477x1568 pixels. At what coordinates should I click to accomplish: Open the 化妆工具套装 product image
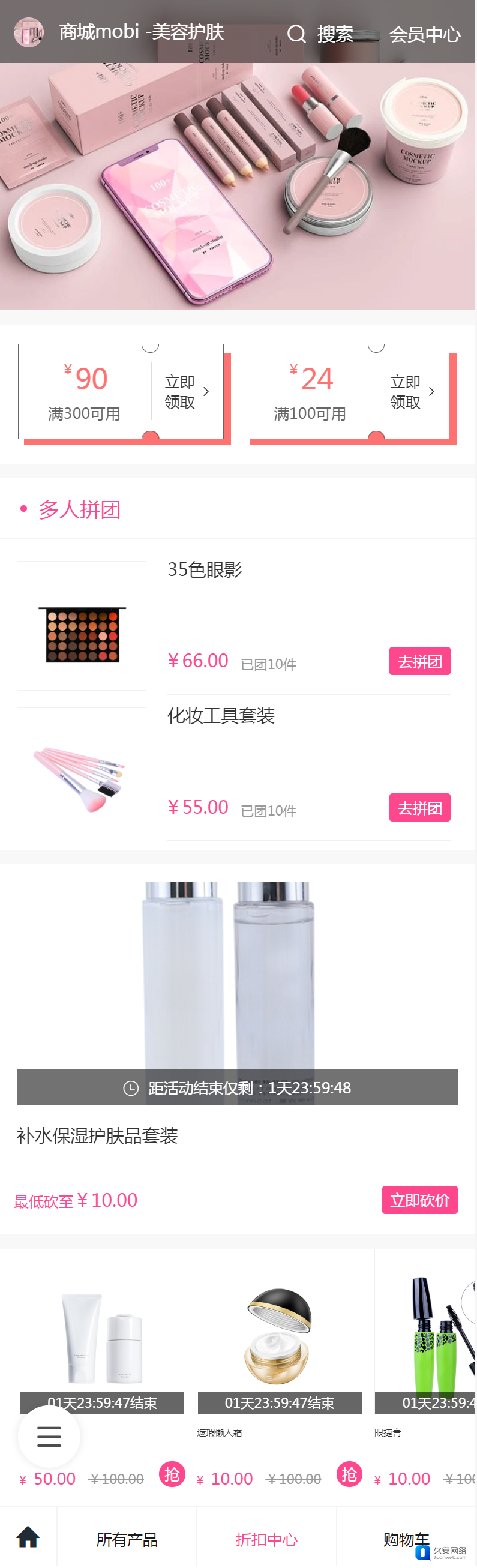point(82,772)
